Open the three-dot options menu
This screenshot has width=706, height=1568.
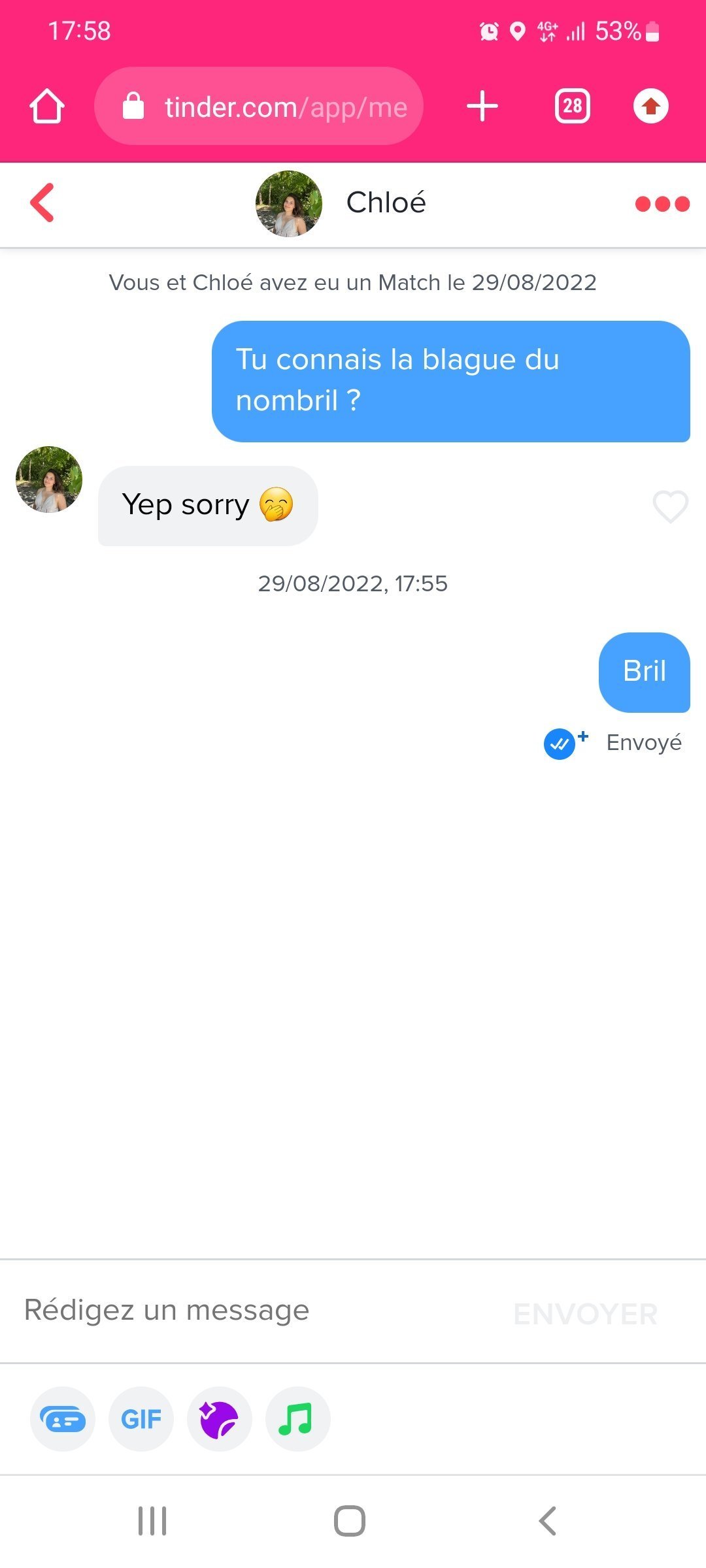click(x=662, y=204)
